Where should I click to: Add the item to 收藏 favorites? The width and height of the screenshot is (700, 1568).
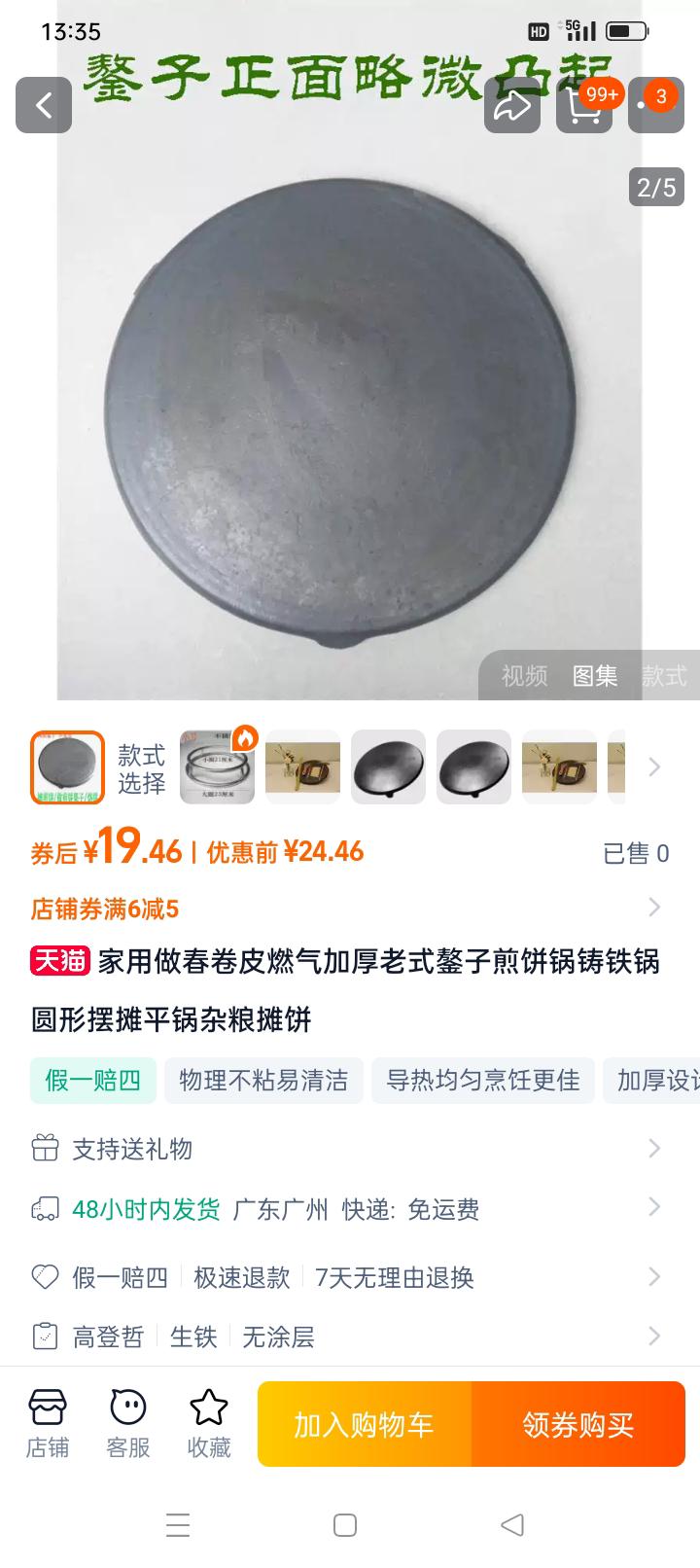point(209,1424)
